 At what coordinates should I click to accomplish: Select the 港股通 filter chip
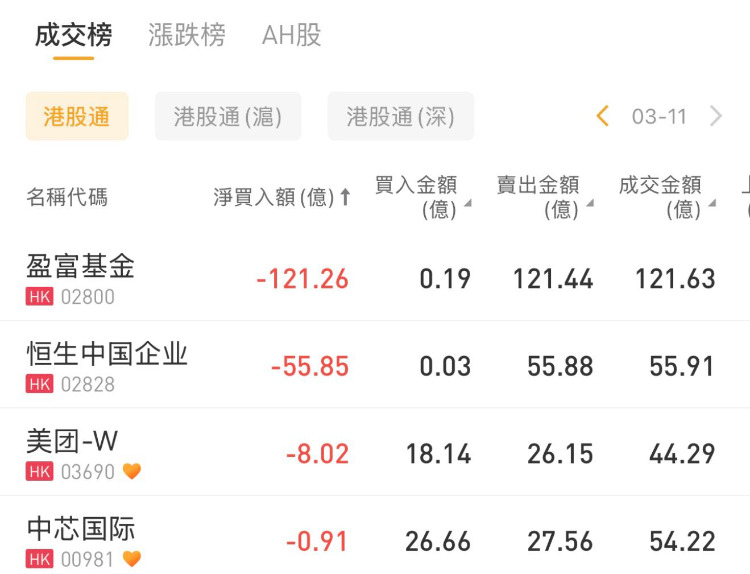(x=77, y=116)
